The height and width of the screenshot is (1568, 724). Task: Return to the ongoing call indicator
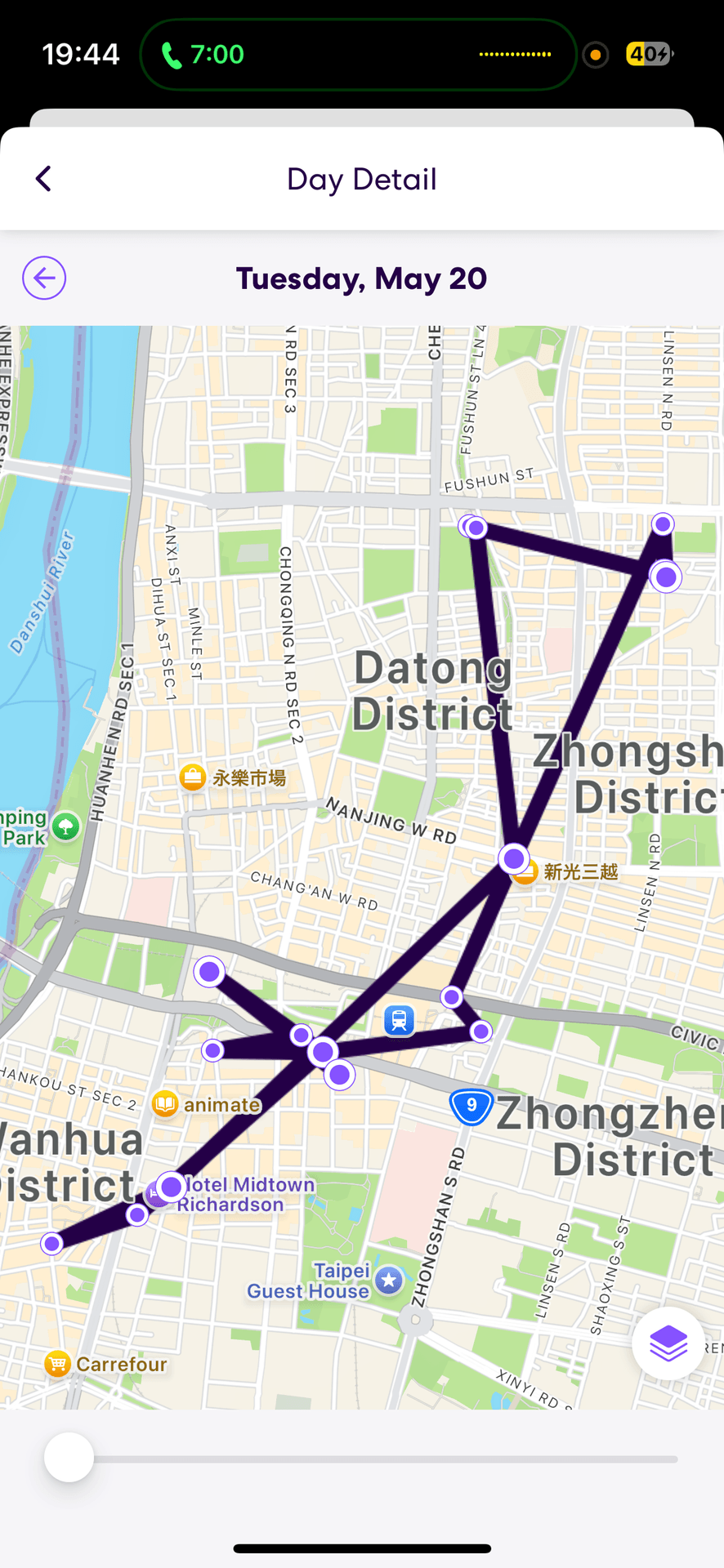pyautogui.click(x=204, y=55)
